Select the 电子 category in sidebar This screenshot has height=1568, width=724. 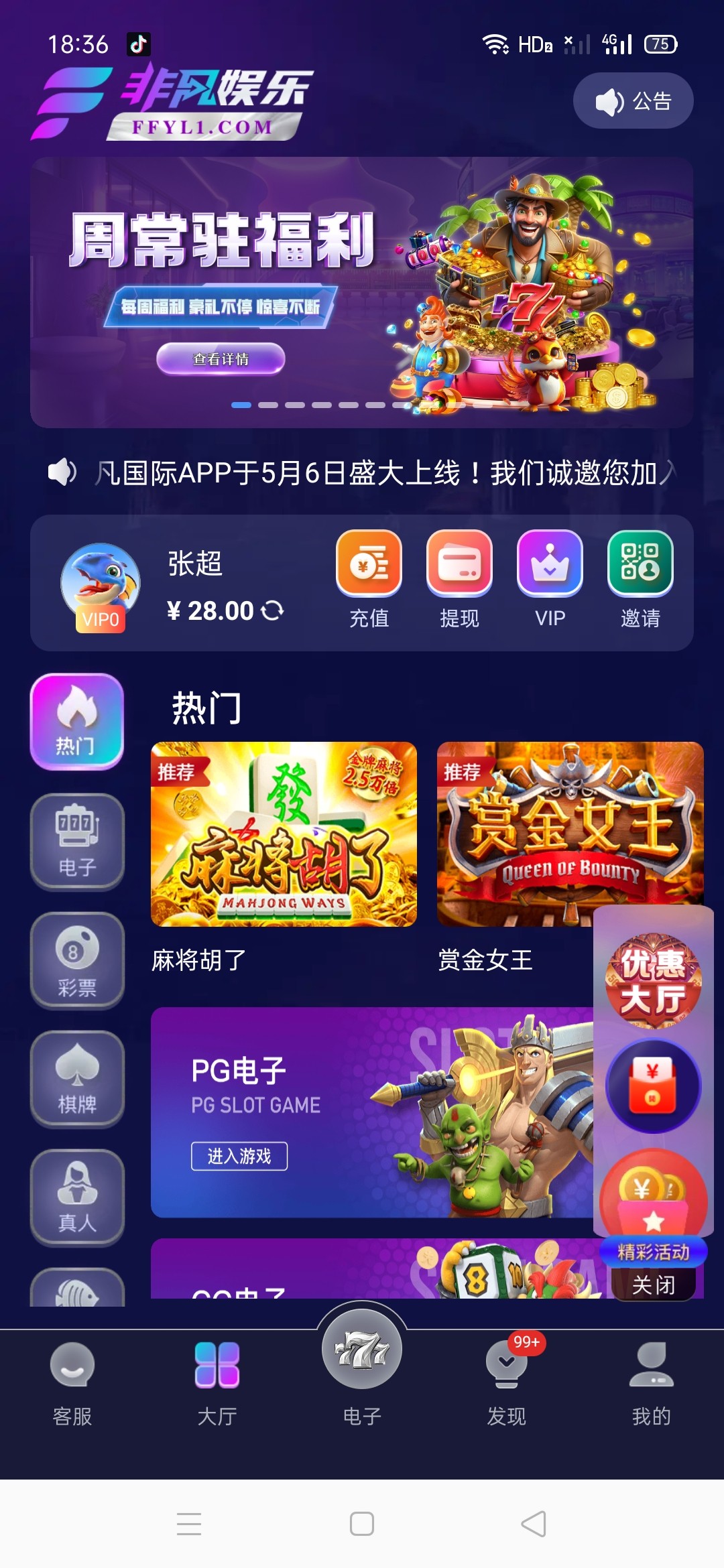pos(77,842)
